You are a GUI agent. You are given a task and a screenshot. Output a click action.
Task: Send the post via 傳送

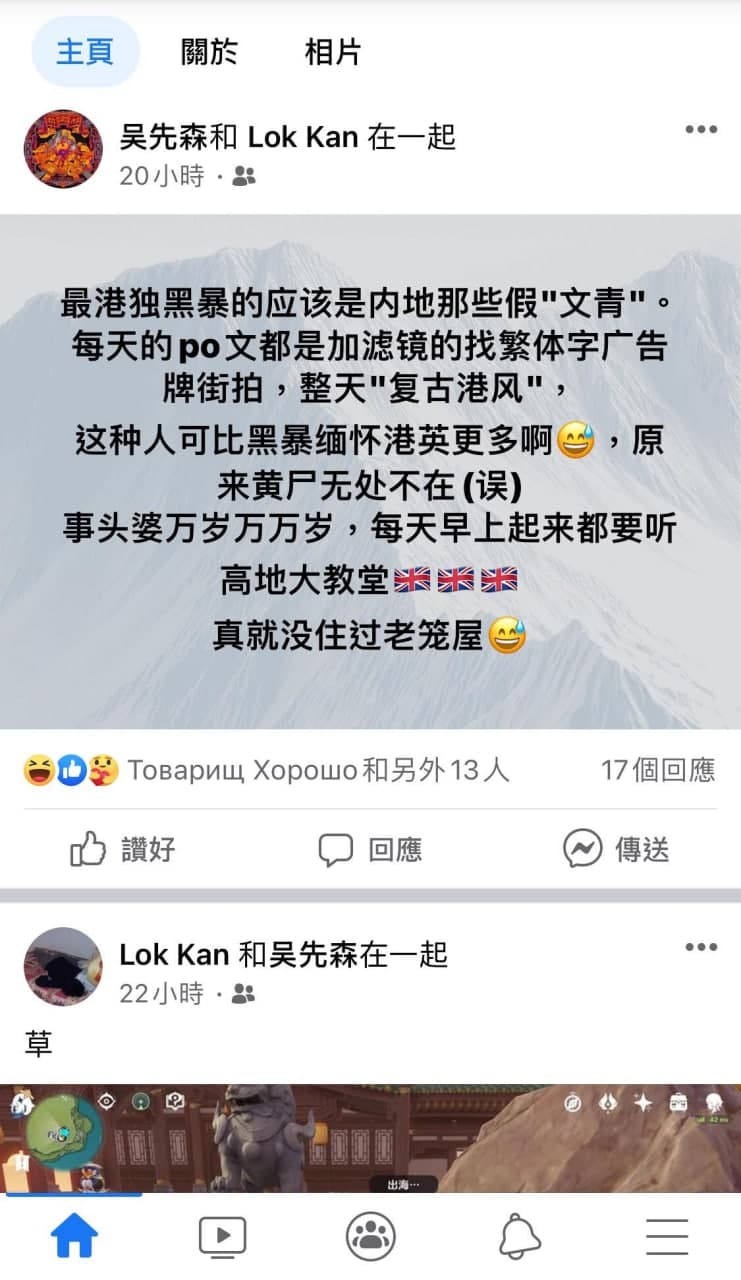pyautogui.click(x=616, y=850)
